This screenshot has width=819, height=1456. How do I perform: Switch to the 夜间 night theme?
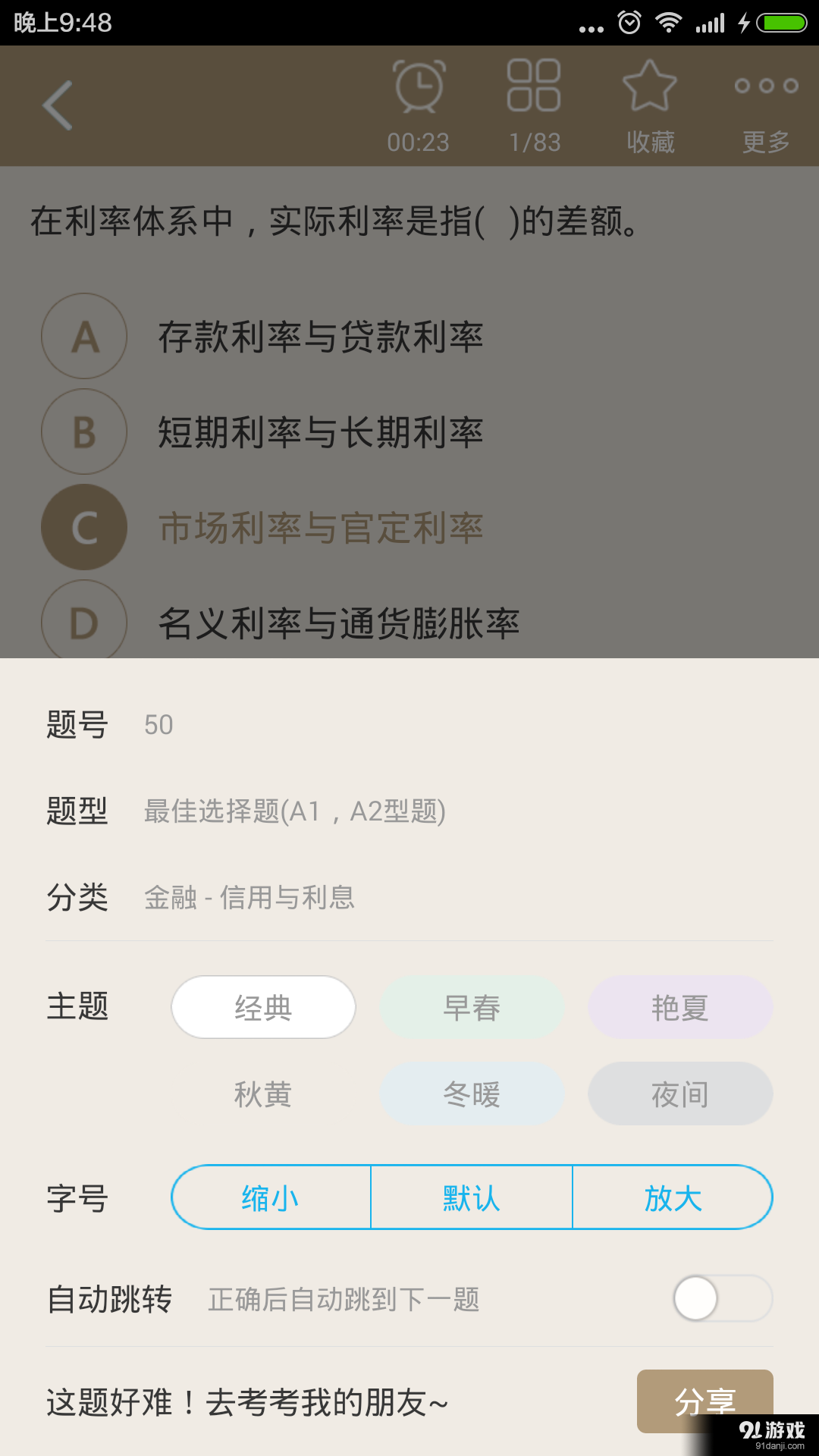coord(679,1094)
